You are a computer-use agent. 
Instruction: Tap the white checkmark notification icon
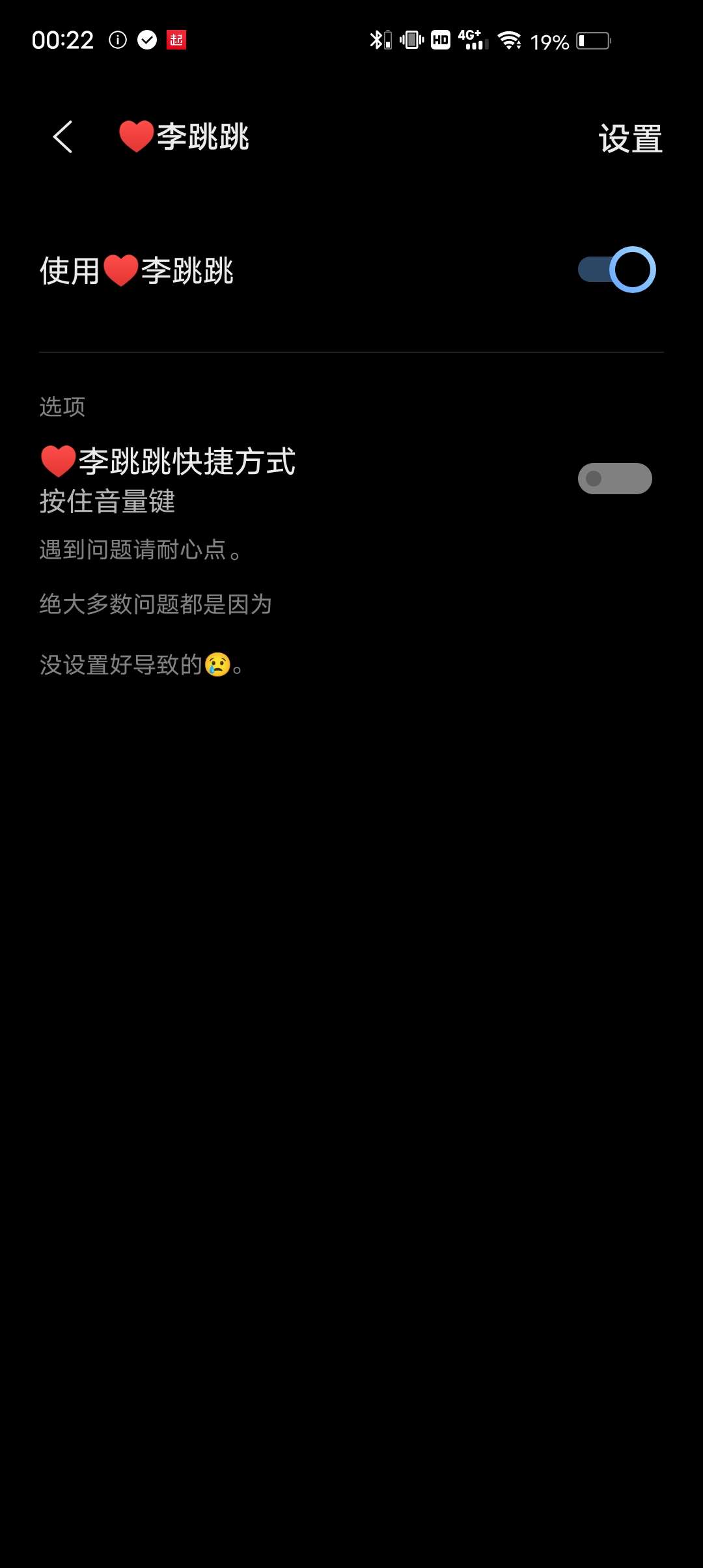pyautogui.click(x=146, y=40)
